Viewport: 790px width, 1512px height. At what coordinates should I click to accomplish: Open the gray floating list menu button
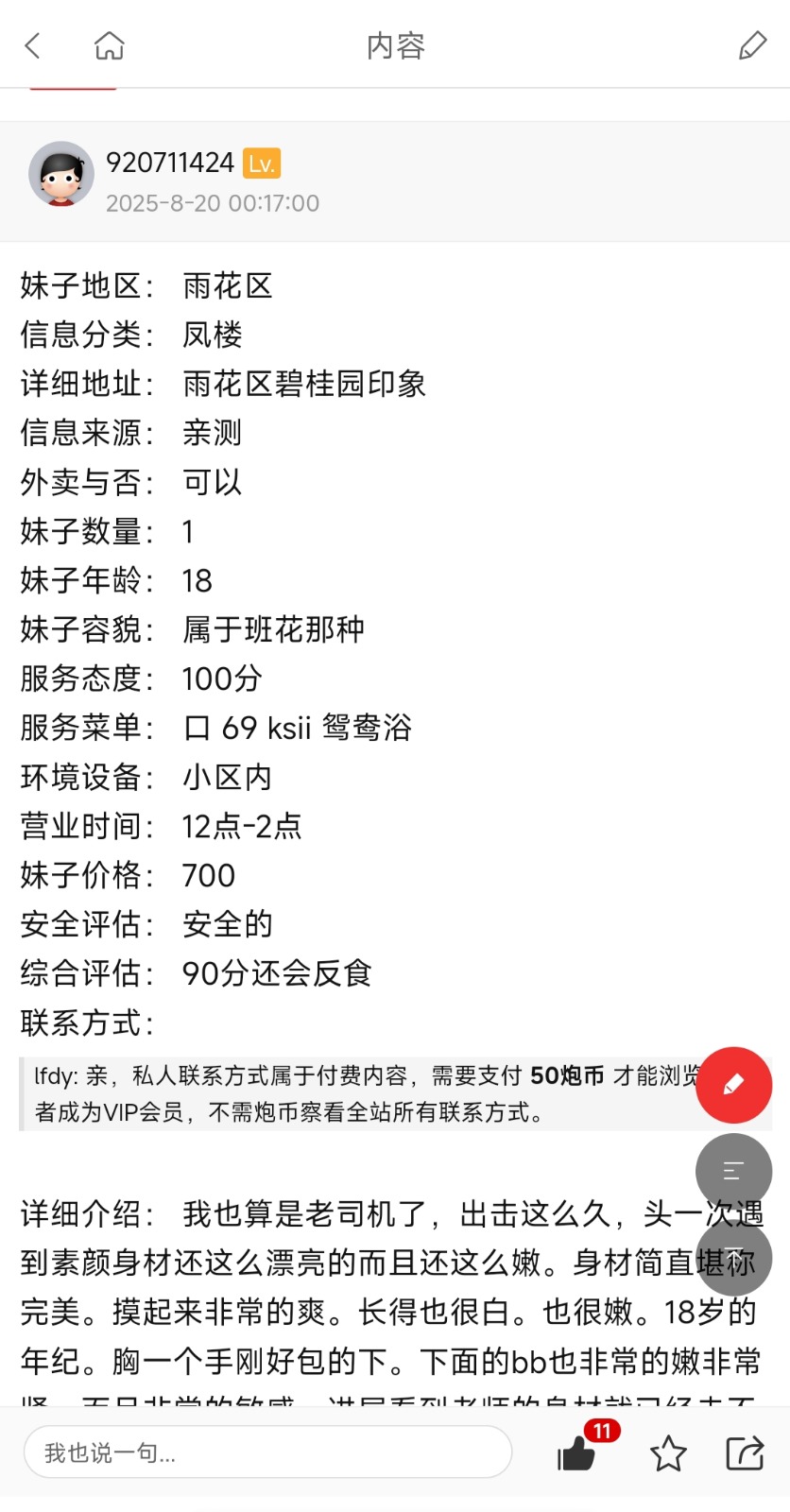click(734, 1172)
